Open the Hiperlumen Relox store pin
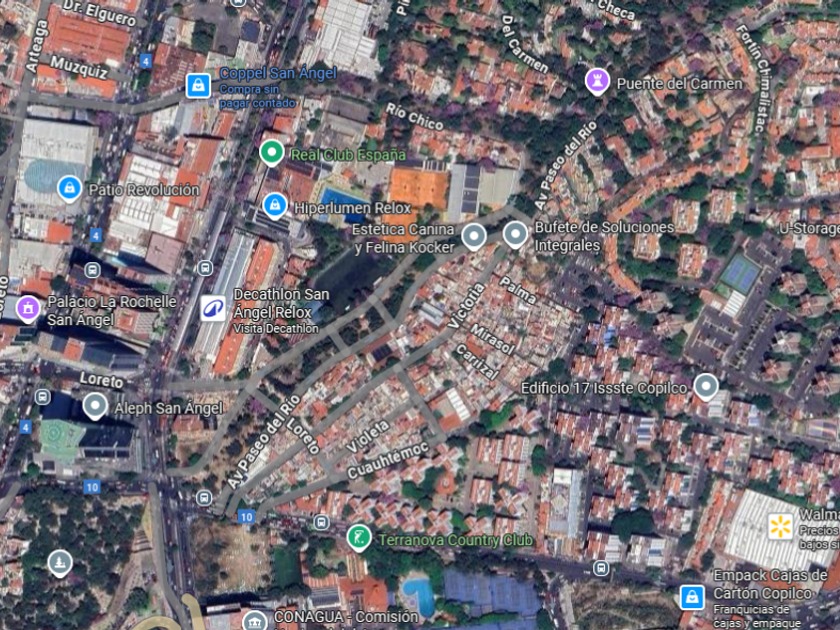Screen dimensions: 840x630 [274, 205]
